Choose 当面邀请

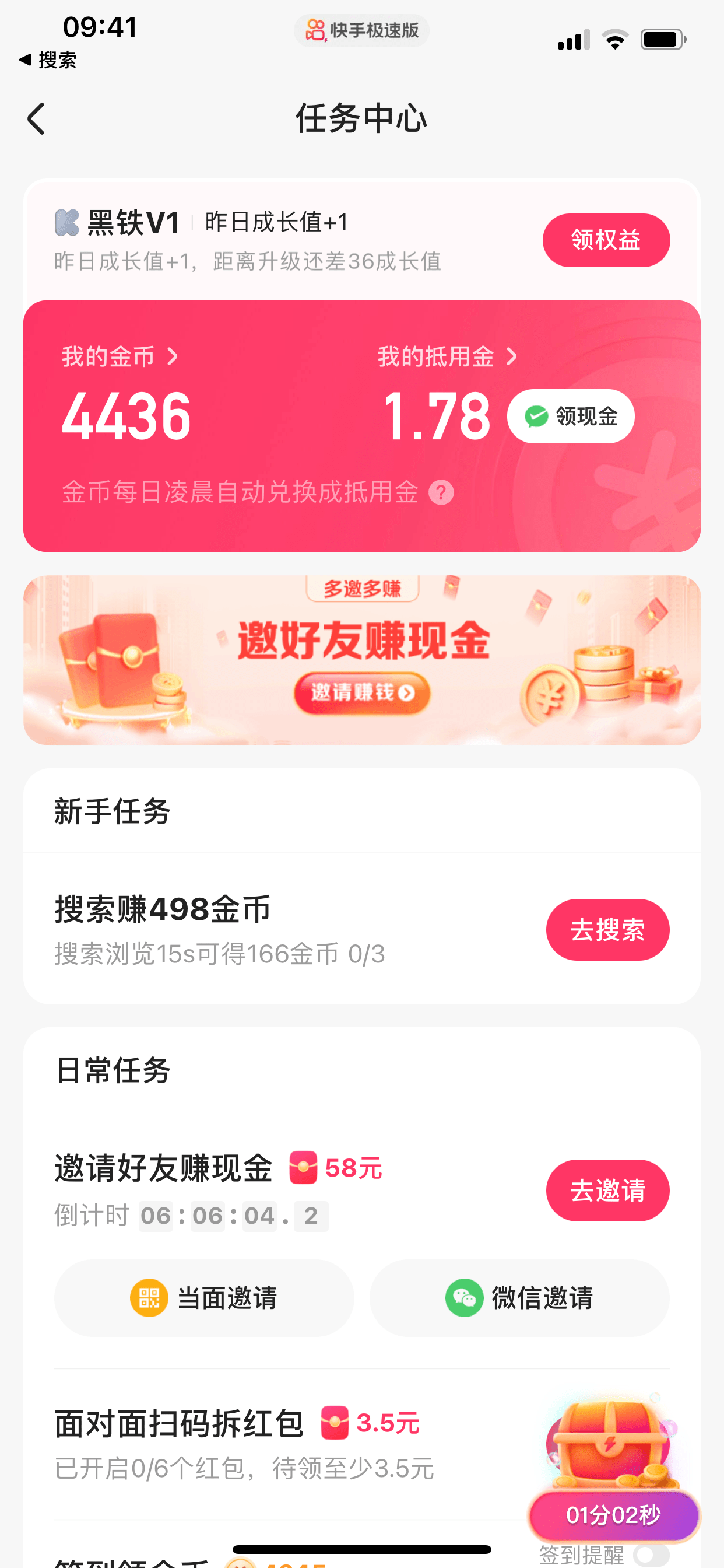point(204,1298)
